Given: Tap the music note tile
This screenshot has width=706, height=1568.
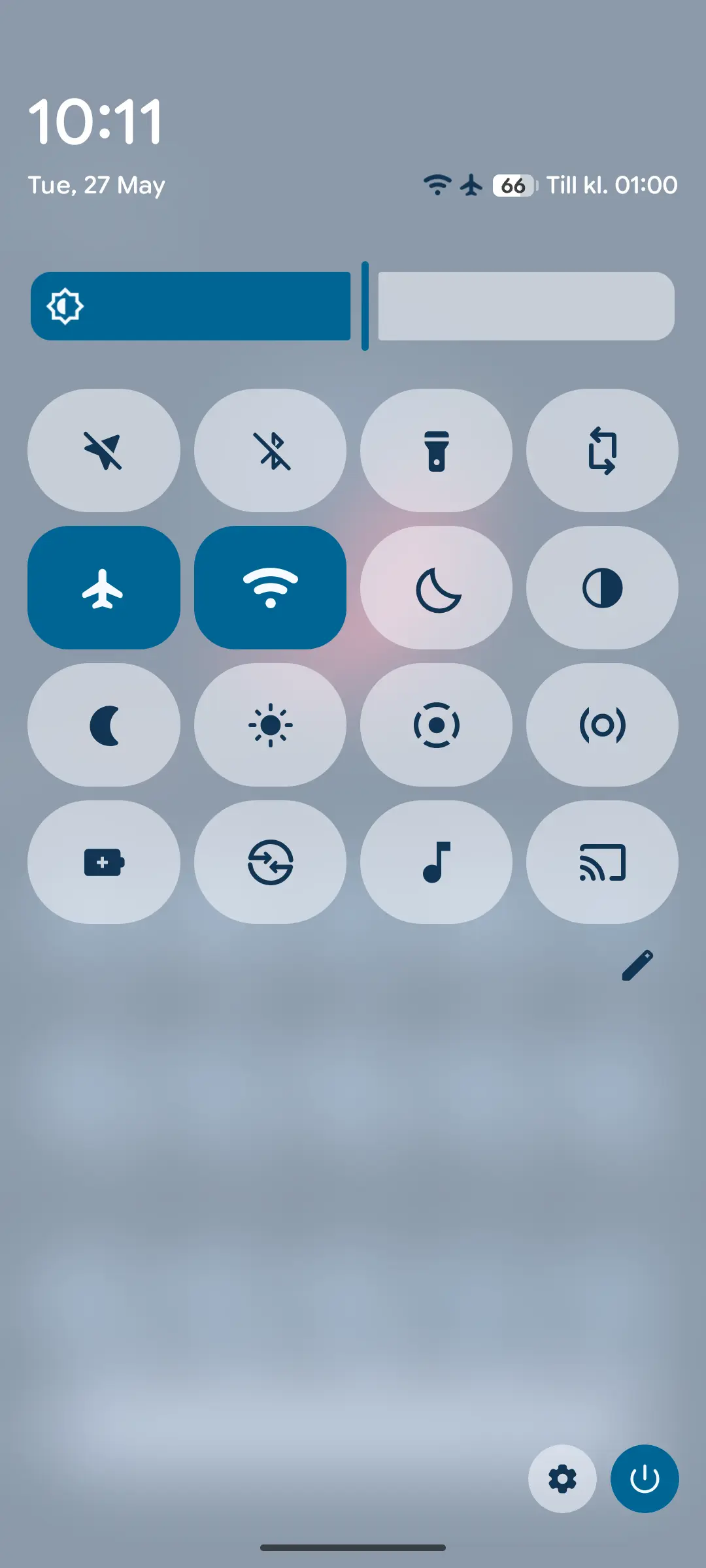Looking at the screenshot, I should [436, 862].
